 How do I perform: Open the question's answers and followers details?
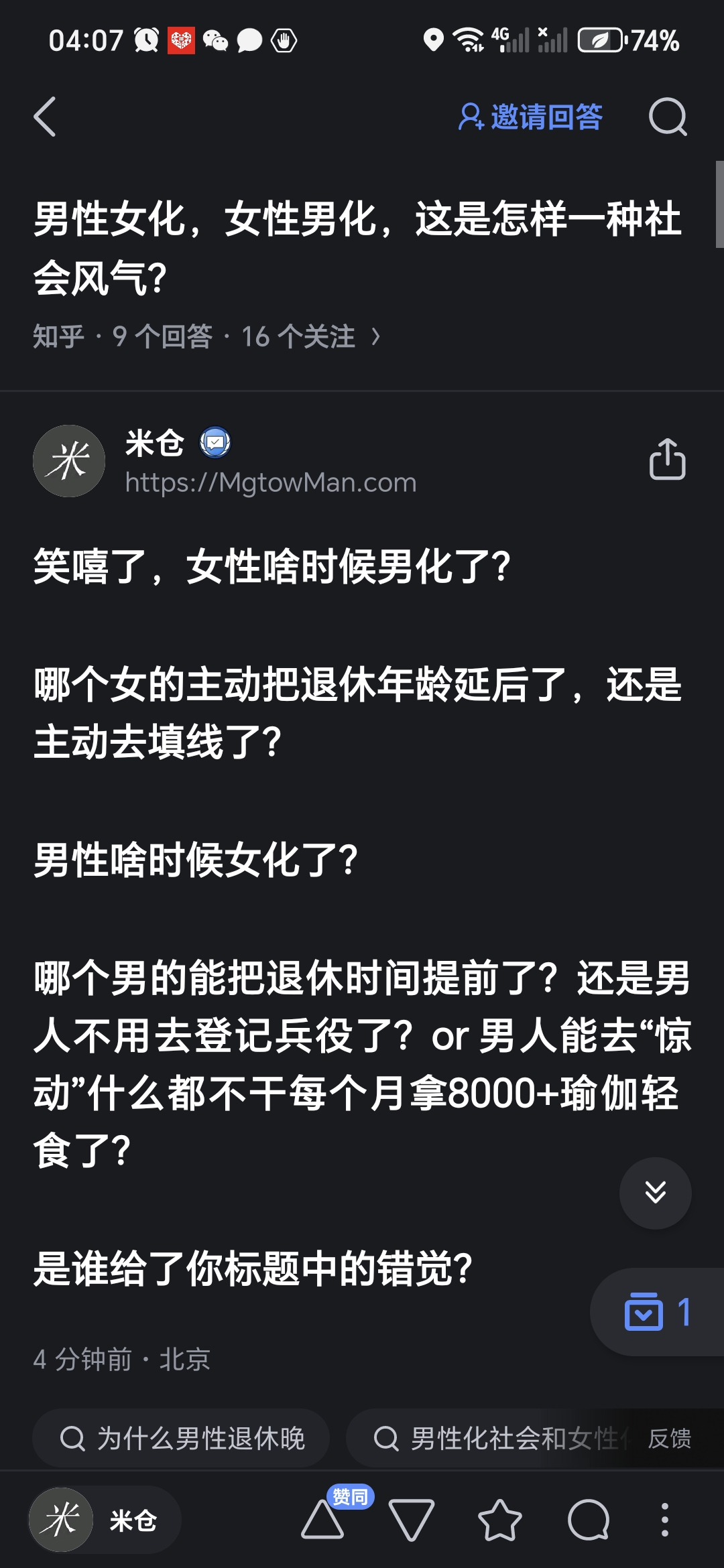point(206,336)
